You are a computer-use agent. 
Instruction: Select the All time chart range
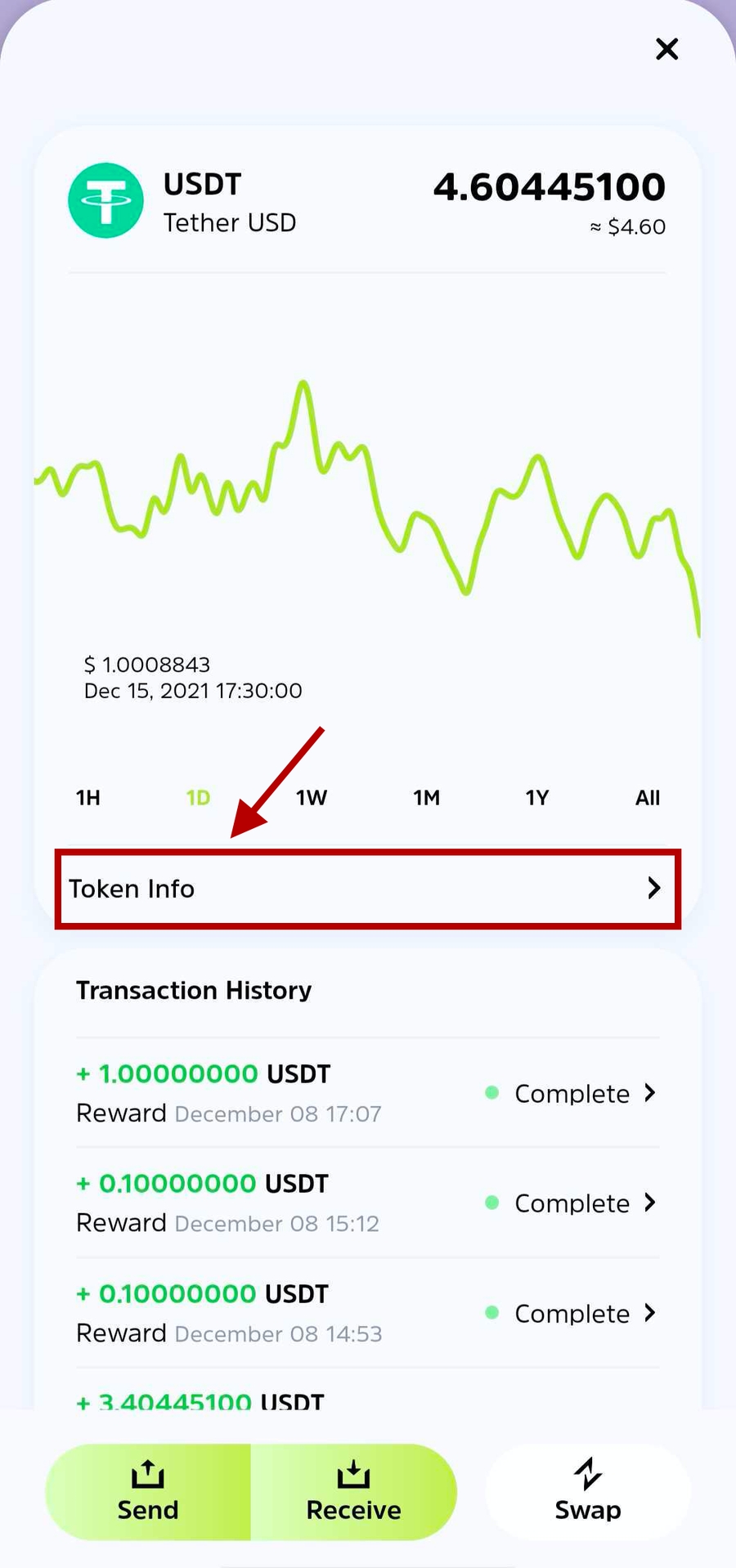click(648, 798)
